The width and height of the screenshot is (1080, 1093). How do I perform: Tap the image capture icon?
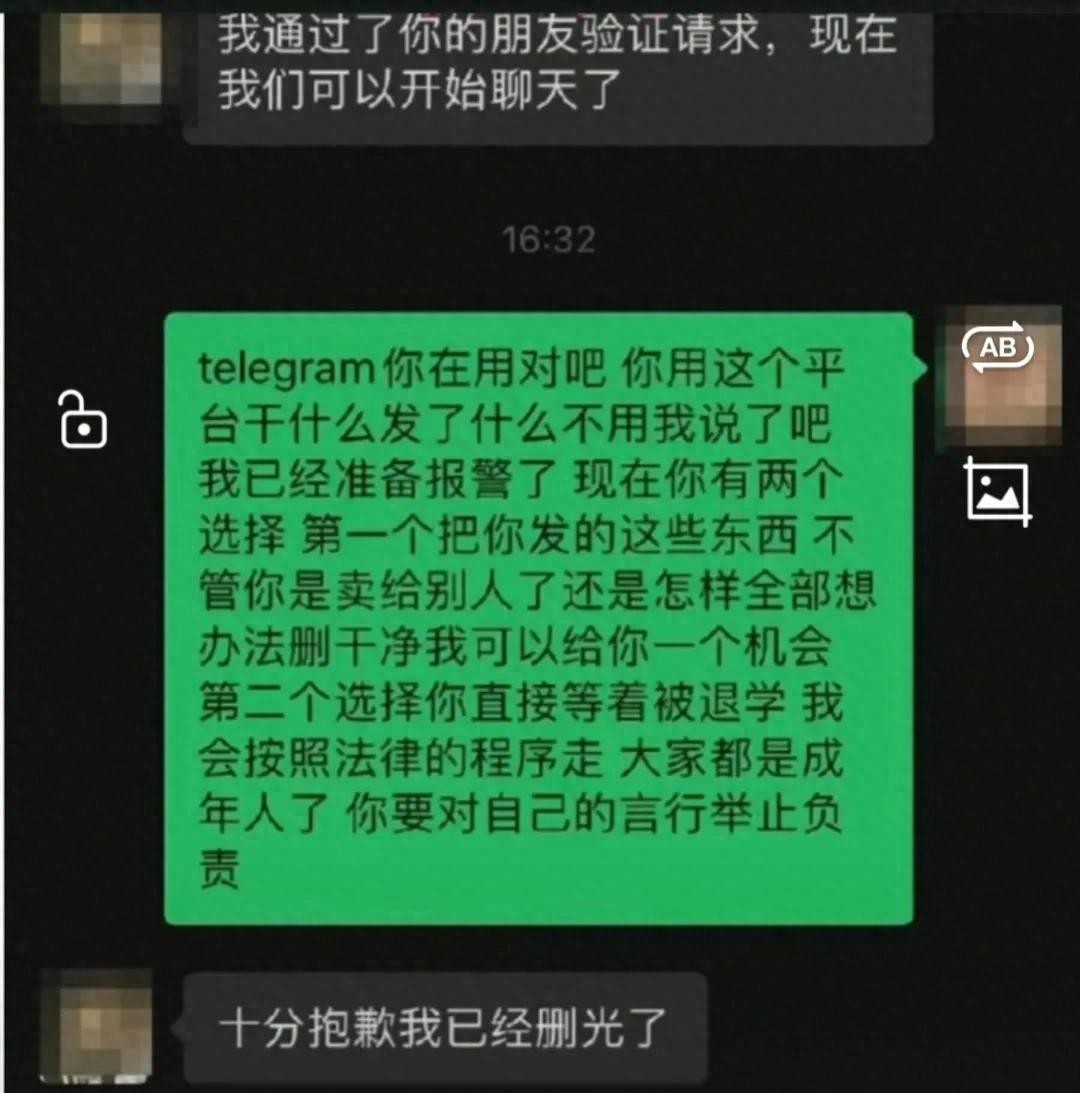click(x=997, y=490)
